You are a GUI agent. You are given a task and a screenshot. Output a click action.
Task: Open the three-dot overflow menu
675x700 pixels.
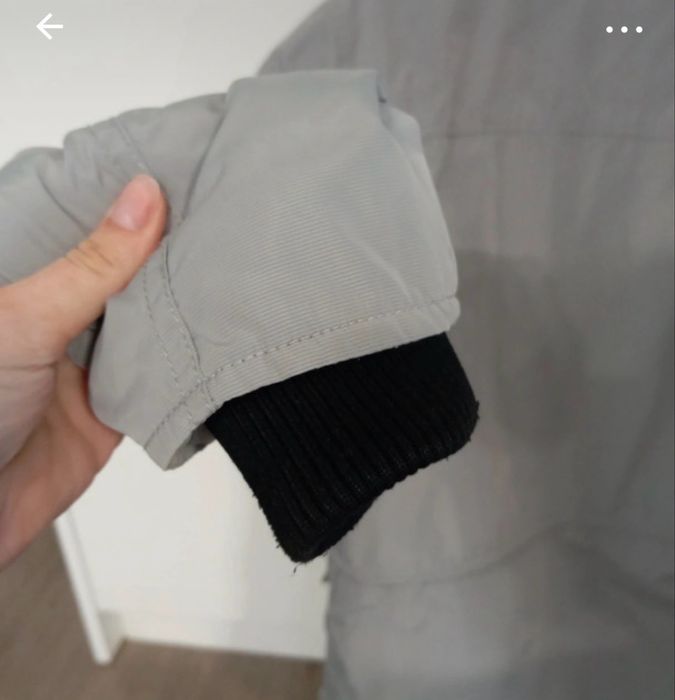coord(623,30)
